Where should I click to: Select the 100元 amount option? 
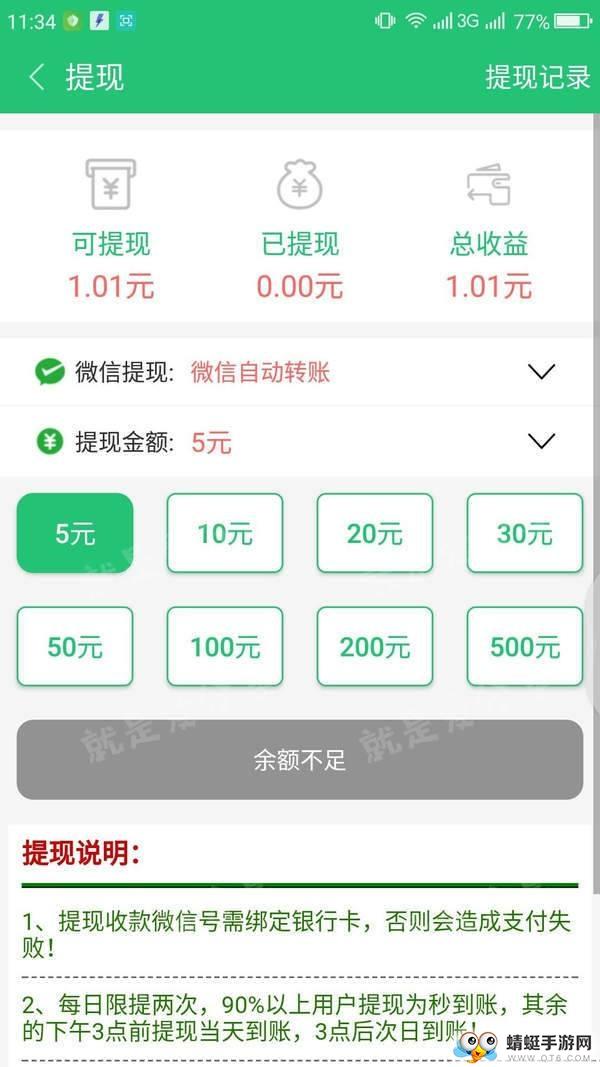coord(224,646)
